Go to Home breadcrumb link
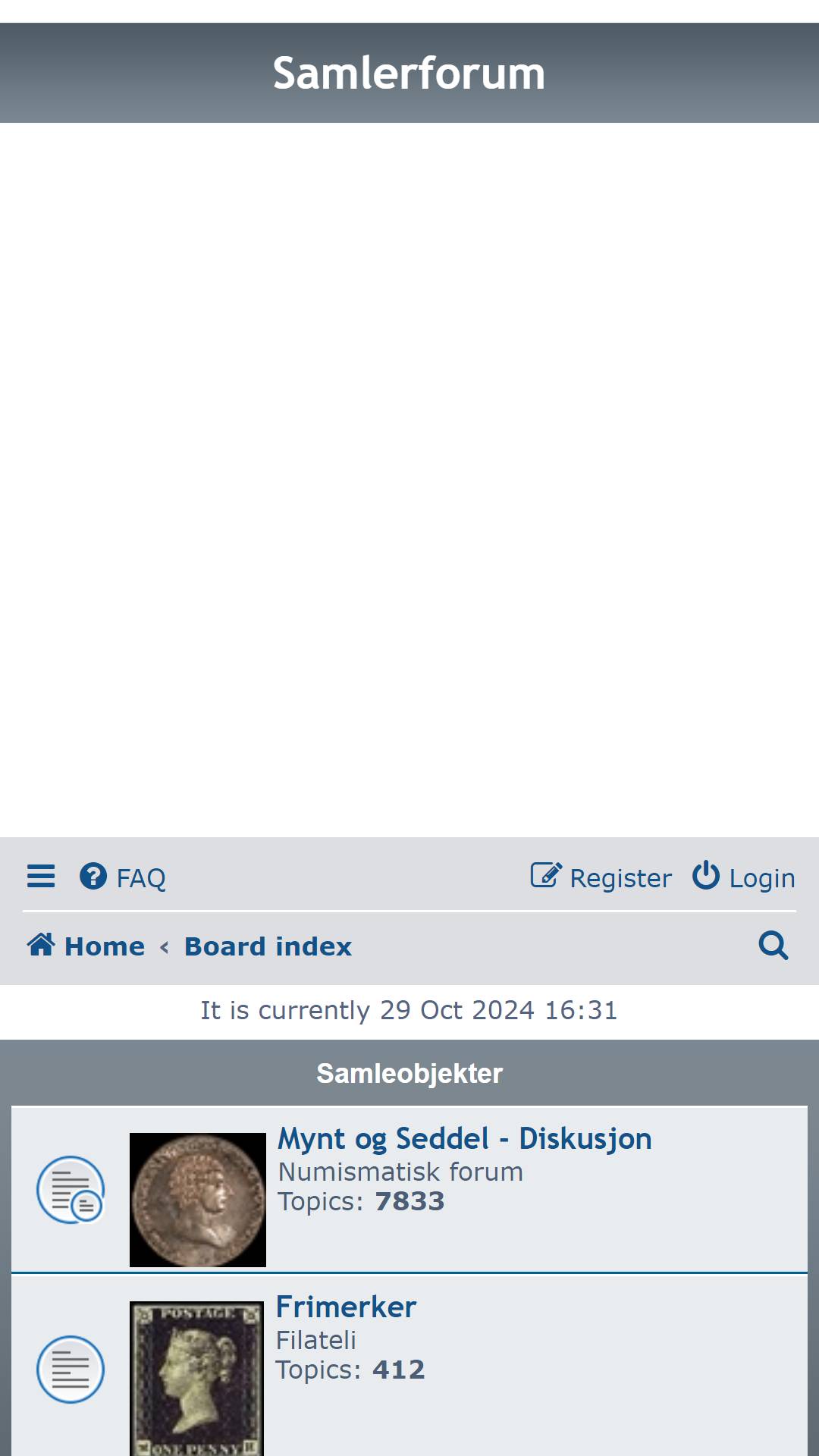 tap(86, 946)
